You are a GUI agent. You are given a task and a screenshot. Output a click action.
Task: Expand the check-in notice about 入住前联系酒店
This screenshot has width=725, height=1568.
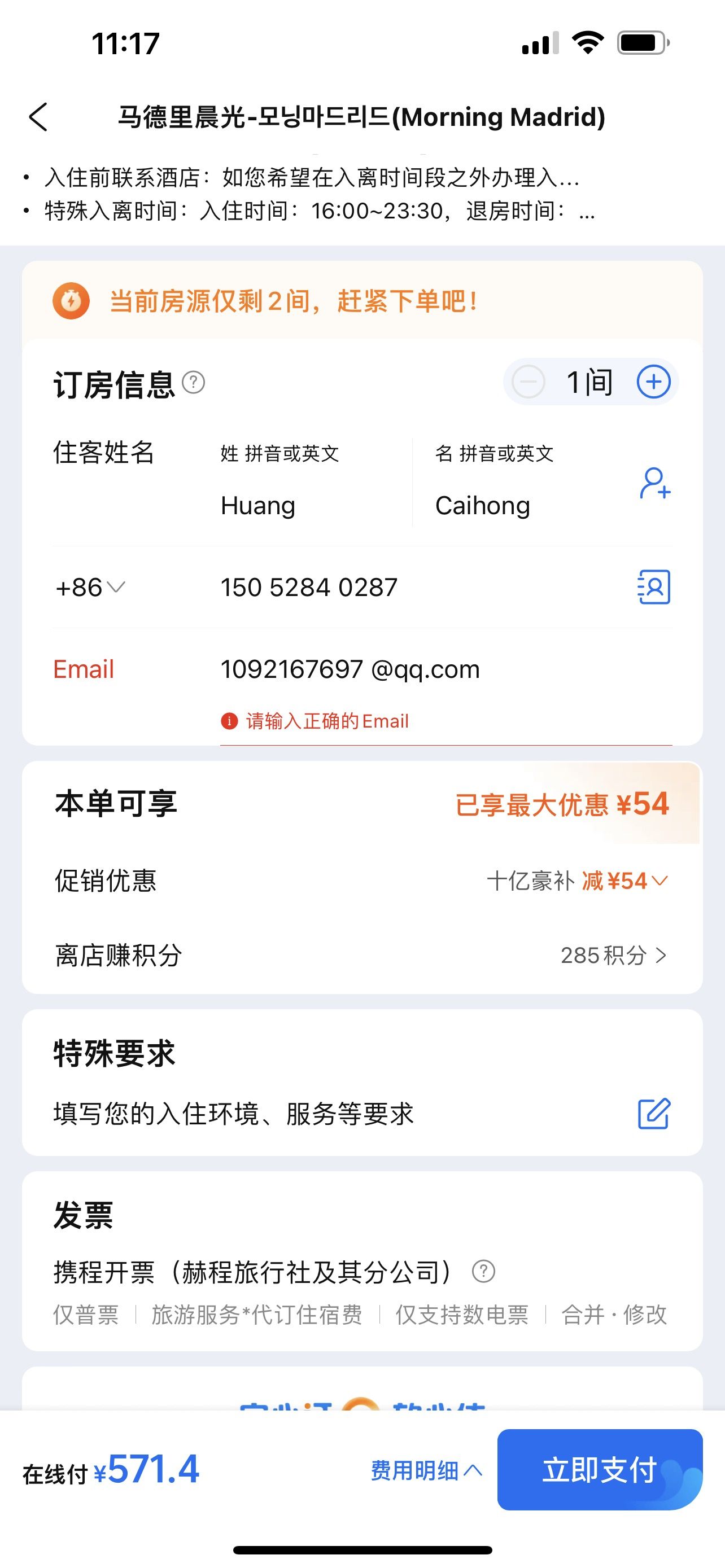coord(312,178)
